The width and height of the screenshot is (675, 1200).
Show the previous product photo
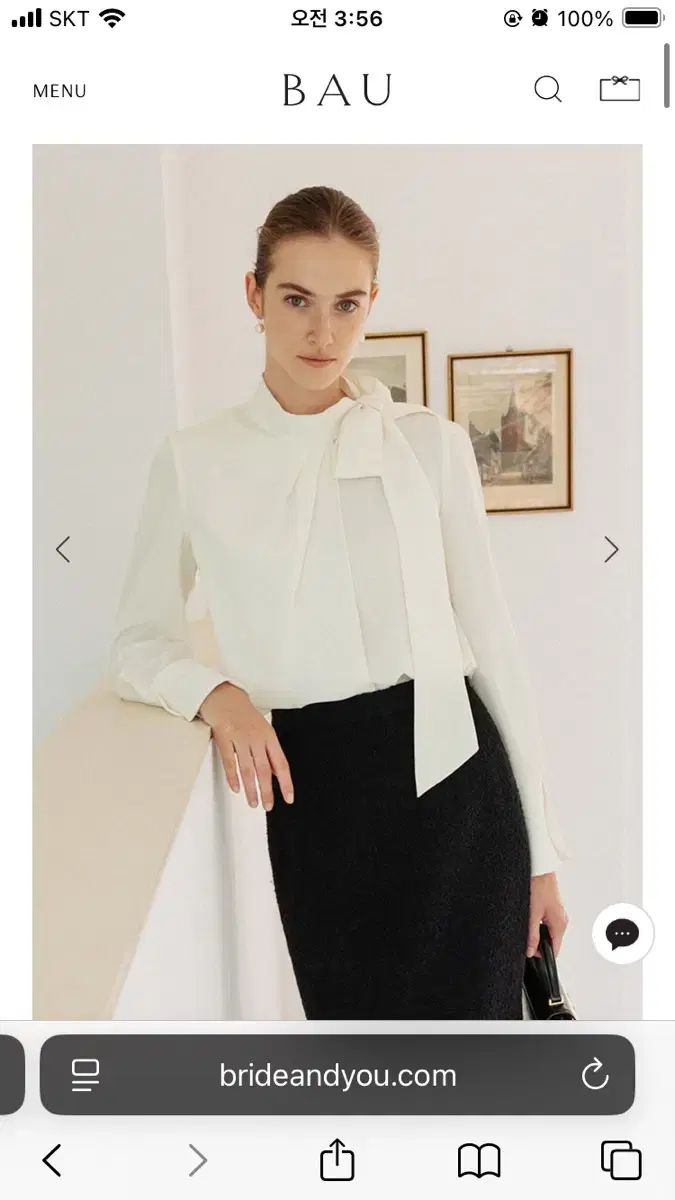click(63, 549)
